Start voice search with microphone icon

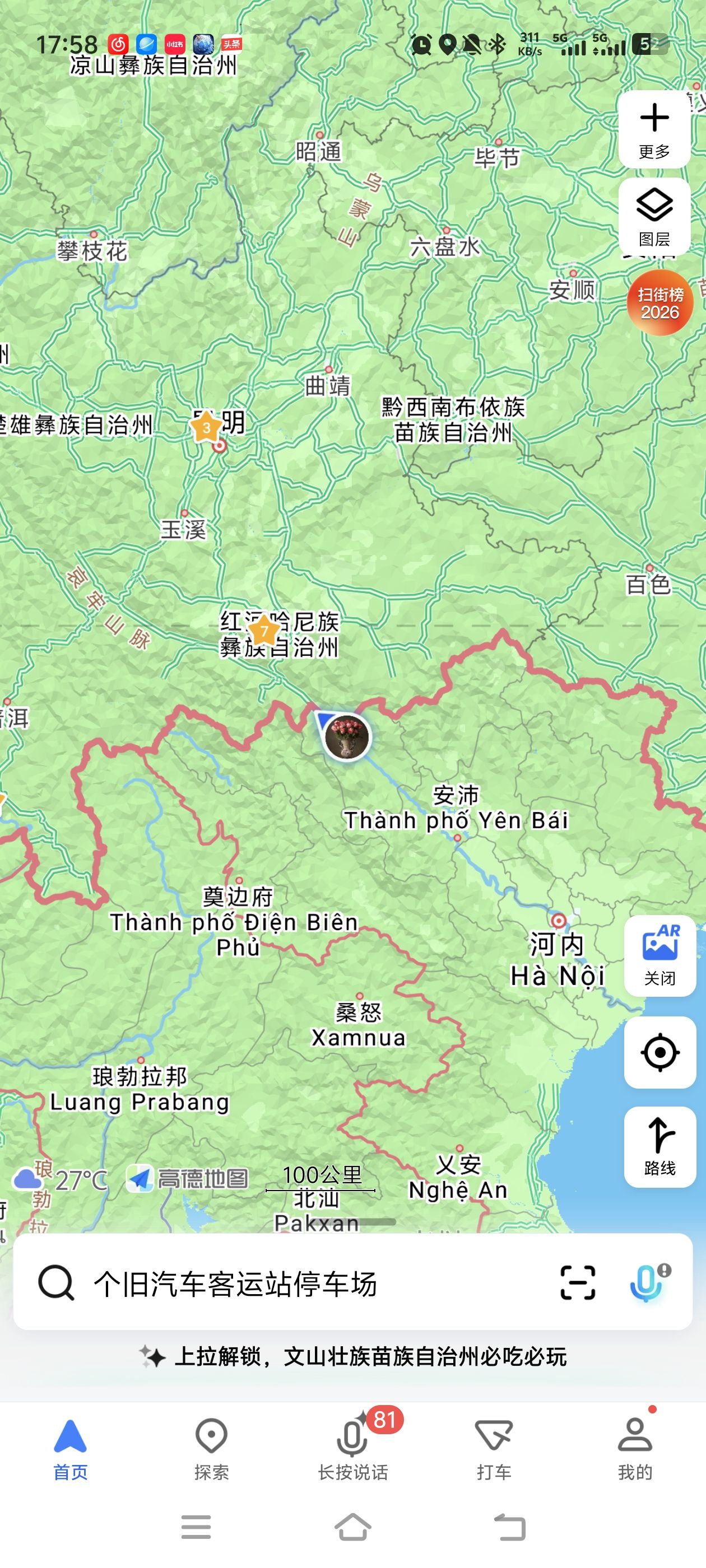click(x=649, y=1283)
